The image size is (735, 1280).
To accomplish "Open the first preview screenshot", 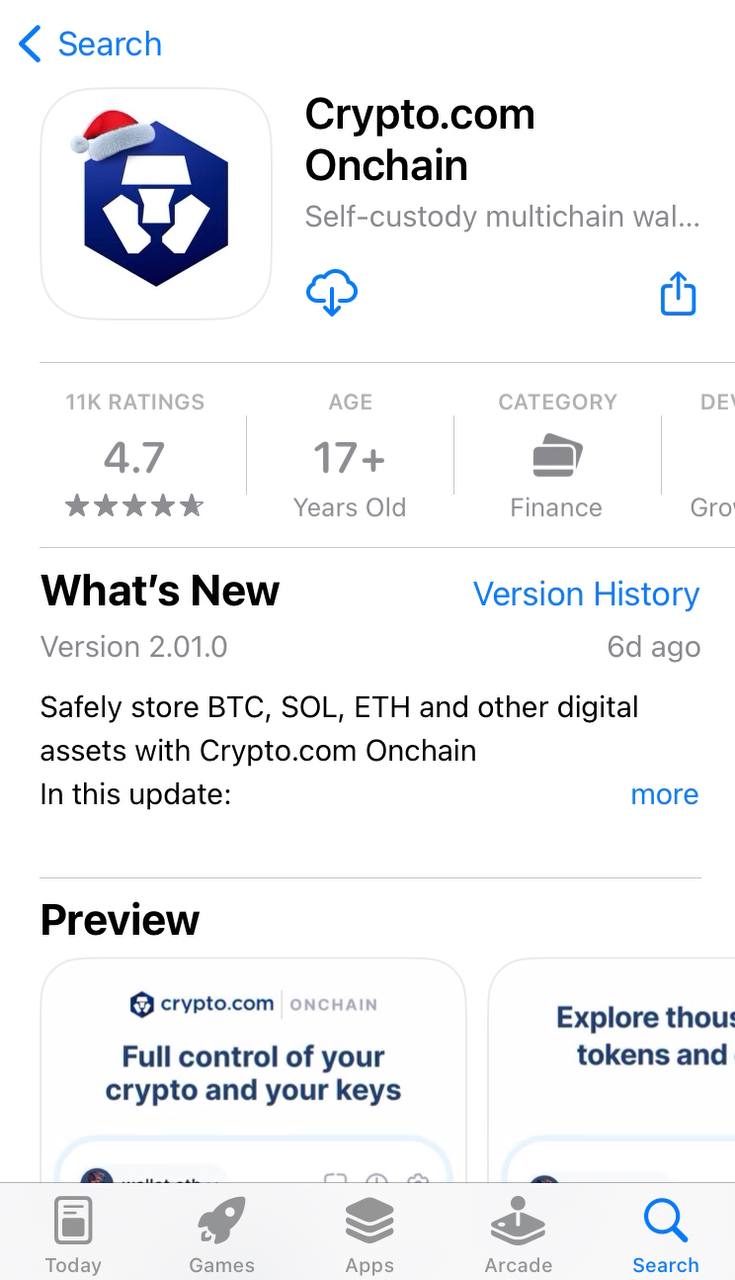I will [x=253, y=1070].
